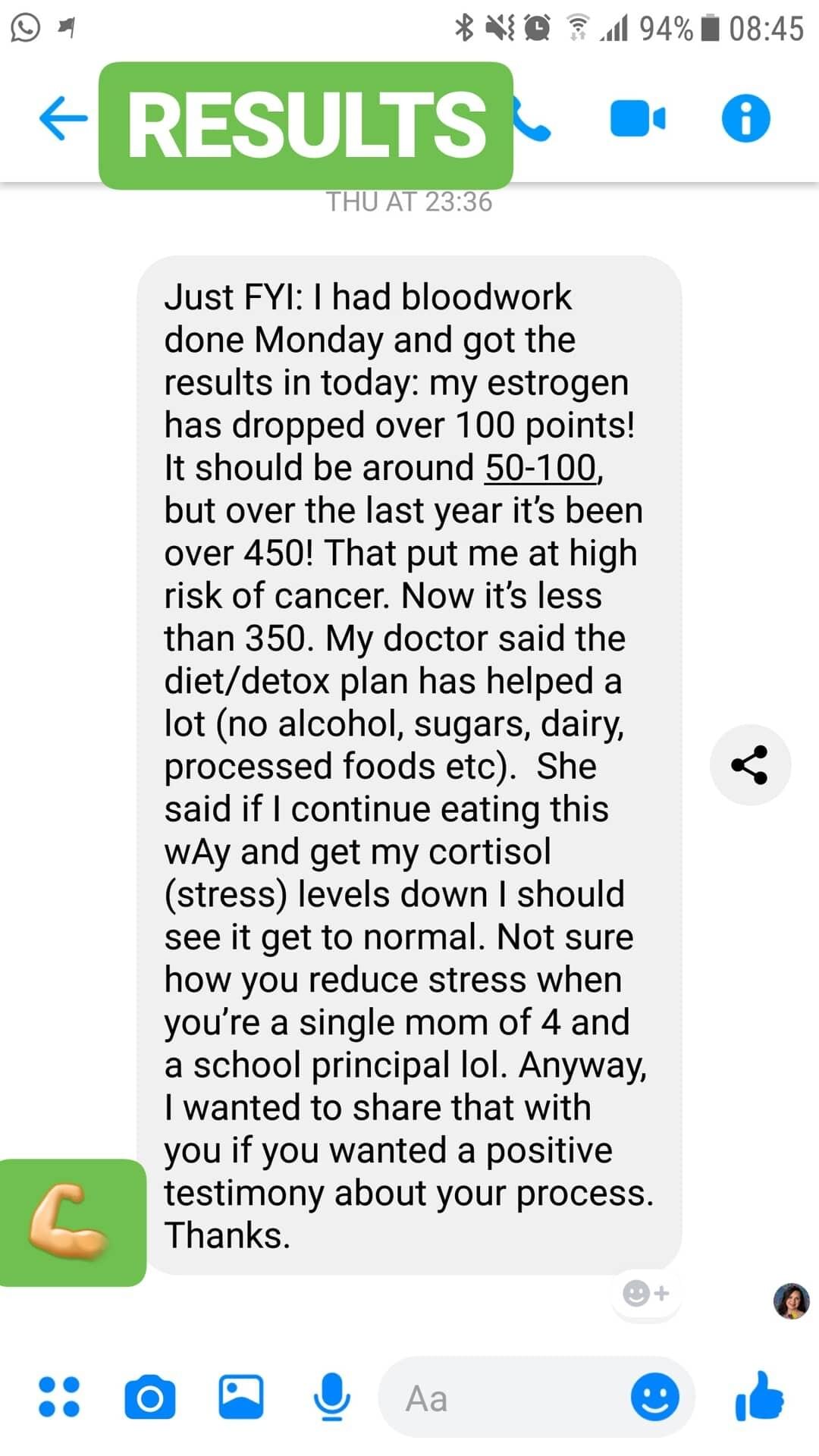Go back with the arrow icon
The image size is (819, 1456).
click(64, 118)
